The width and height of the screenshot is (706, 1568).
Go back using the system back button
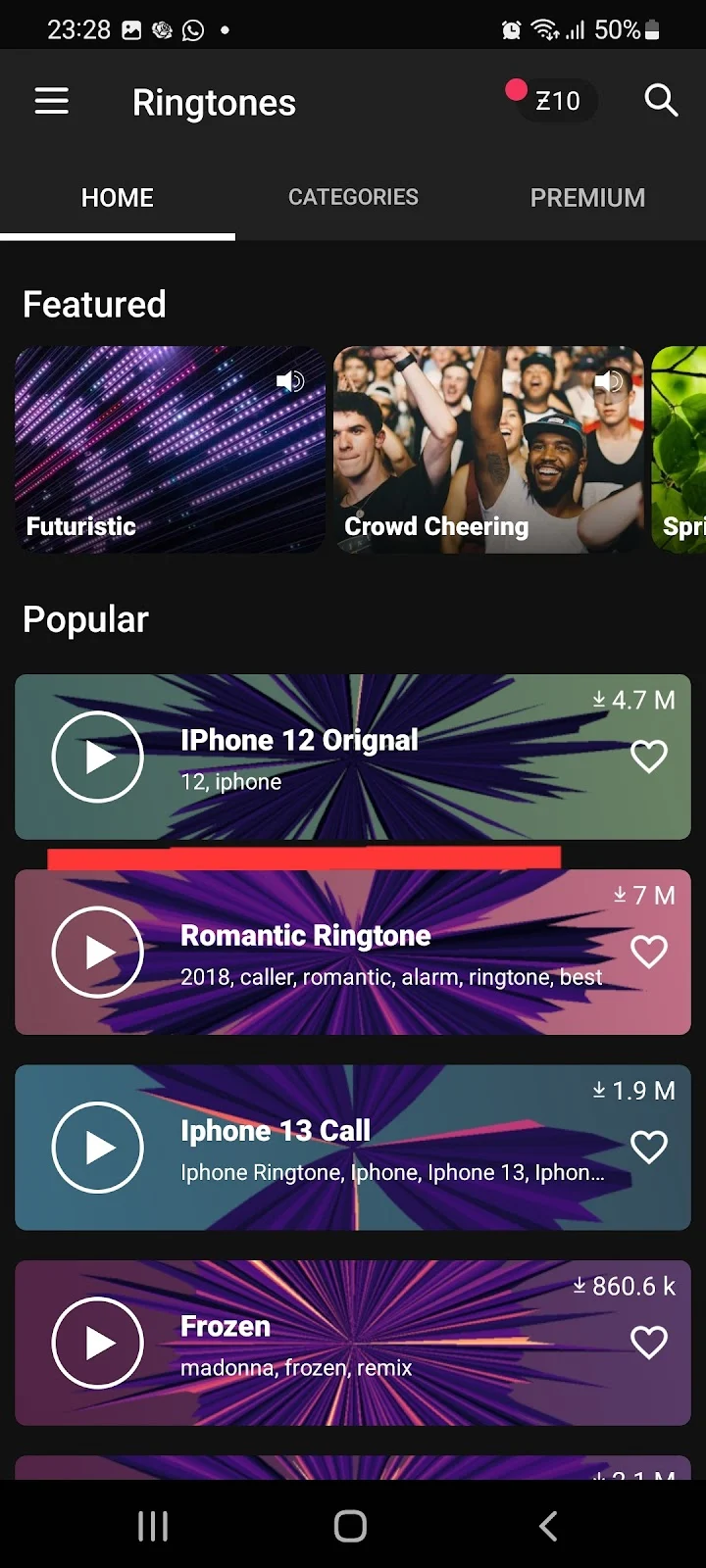pyautogui.click(x=549, y=1526)
